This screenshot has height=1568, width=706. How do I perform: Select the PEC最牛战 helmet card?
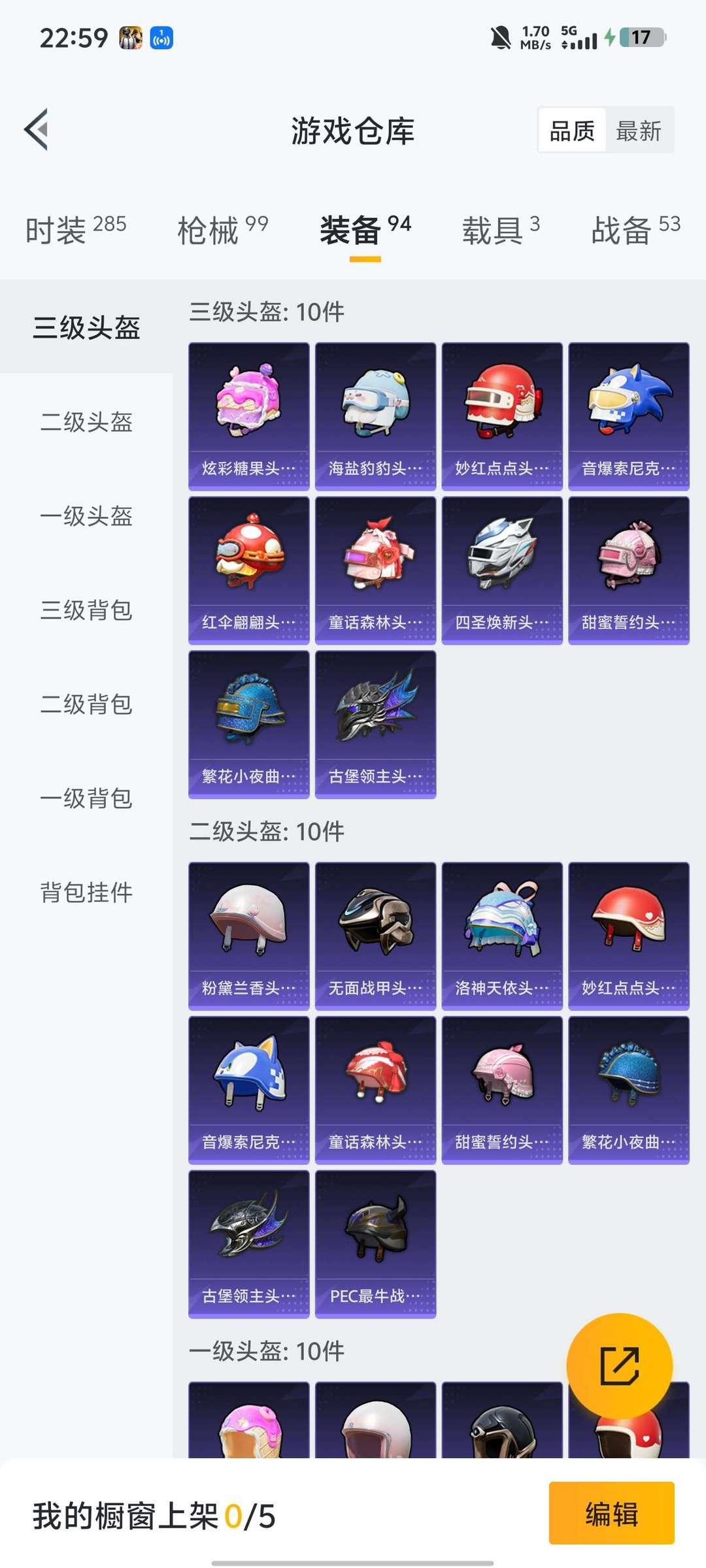pyautogui.click(x=375, y=1243)
